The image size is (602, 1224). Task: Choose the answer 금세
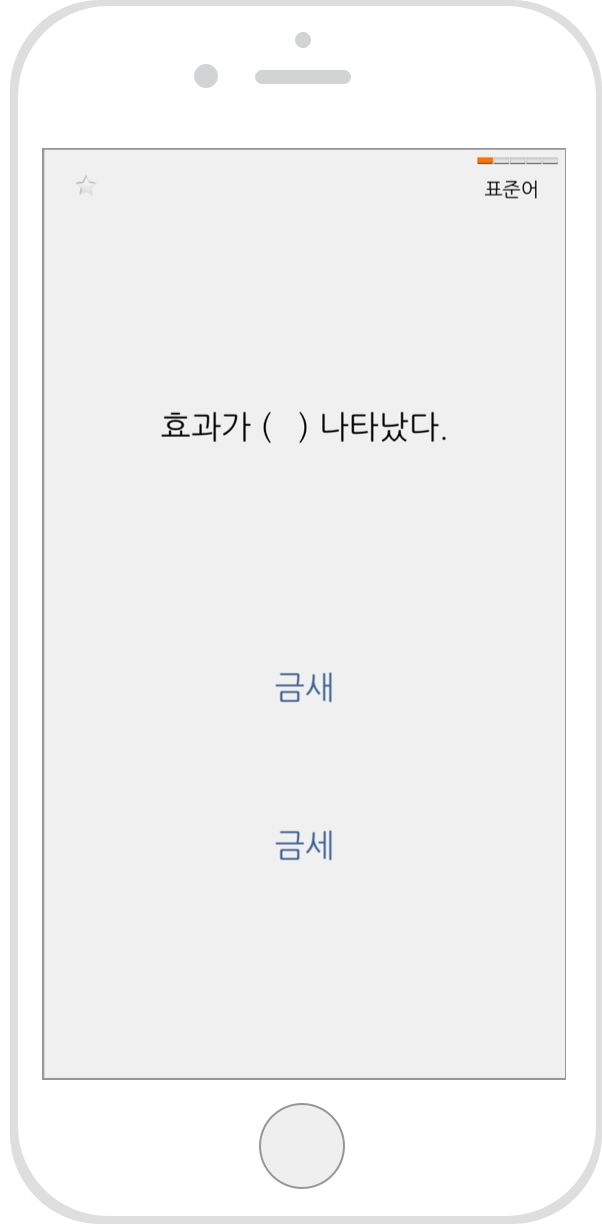click(304, 846)
